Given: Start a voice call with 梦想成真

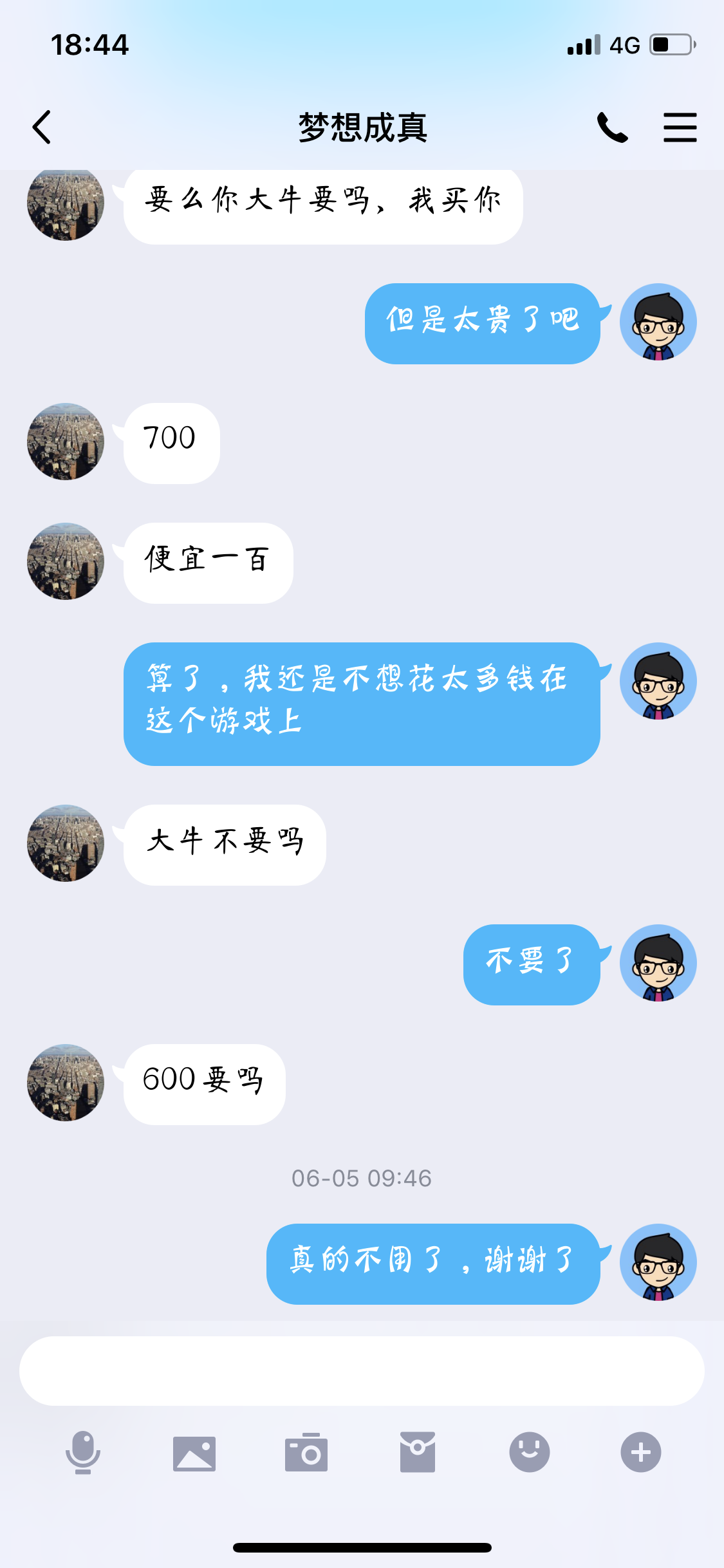Looking at the screenshot, I should coord(612,127).
